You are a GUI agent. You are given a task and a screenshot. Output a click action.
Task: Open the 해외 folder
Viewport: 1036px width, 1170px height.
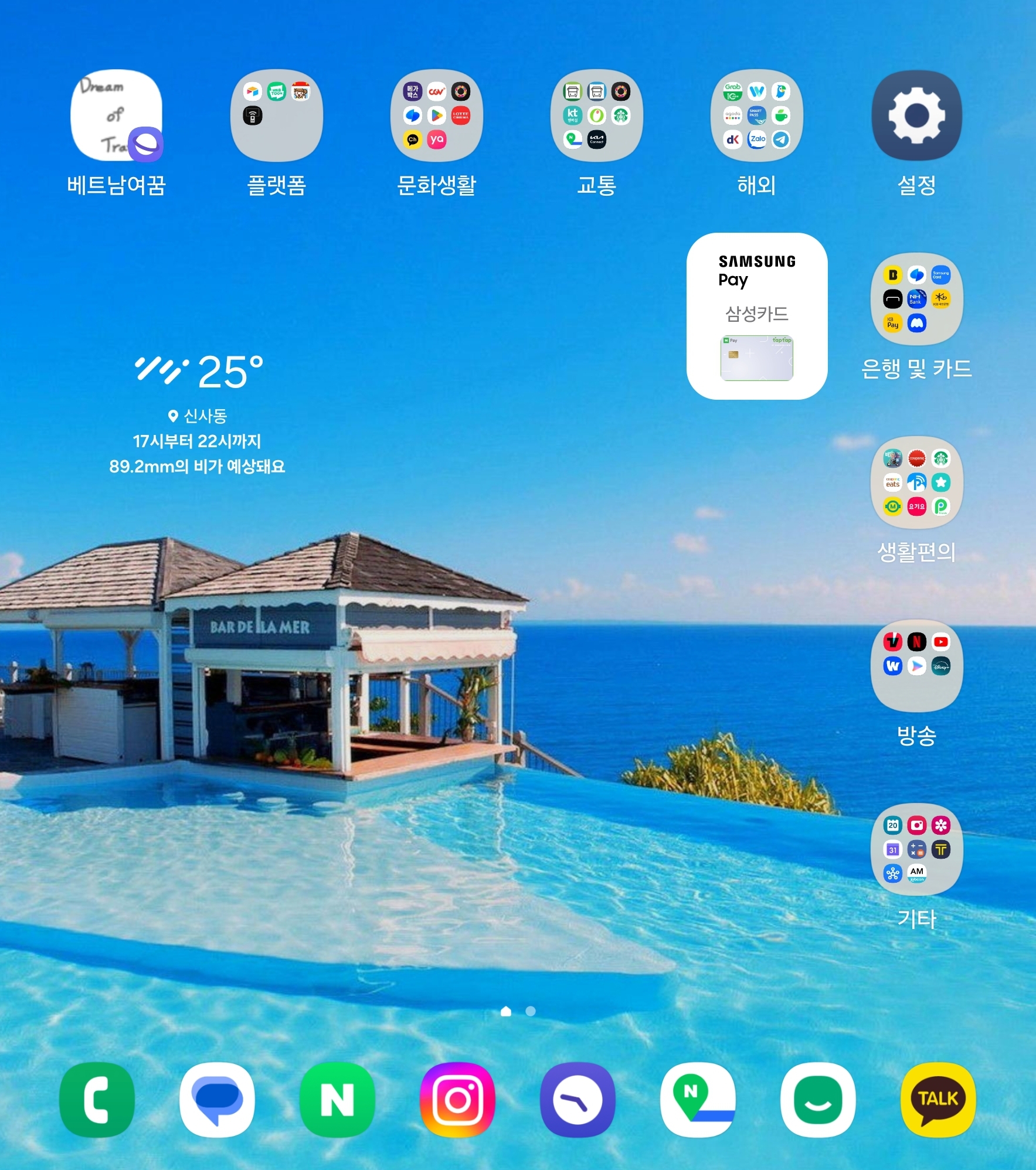[x=756, y=116]
